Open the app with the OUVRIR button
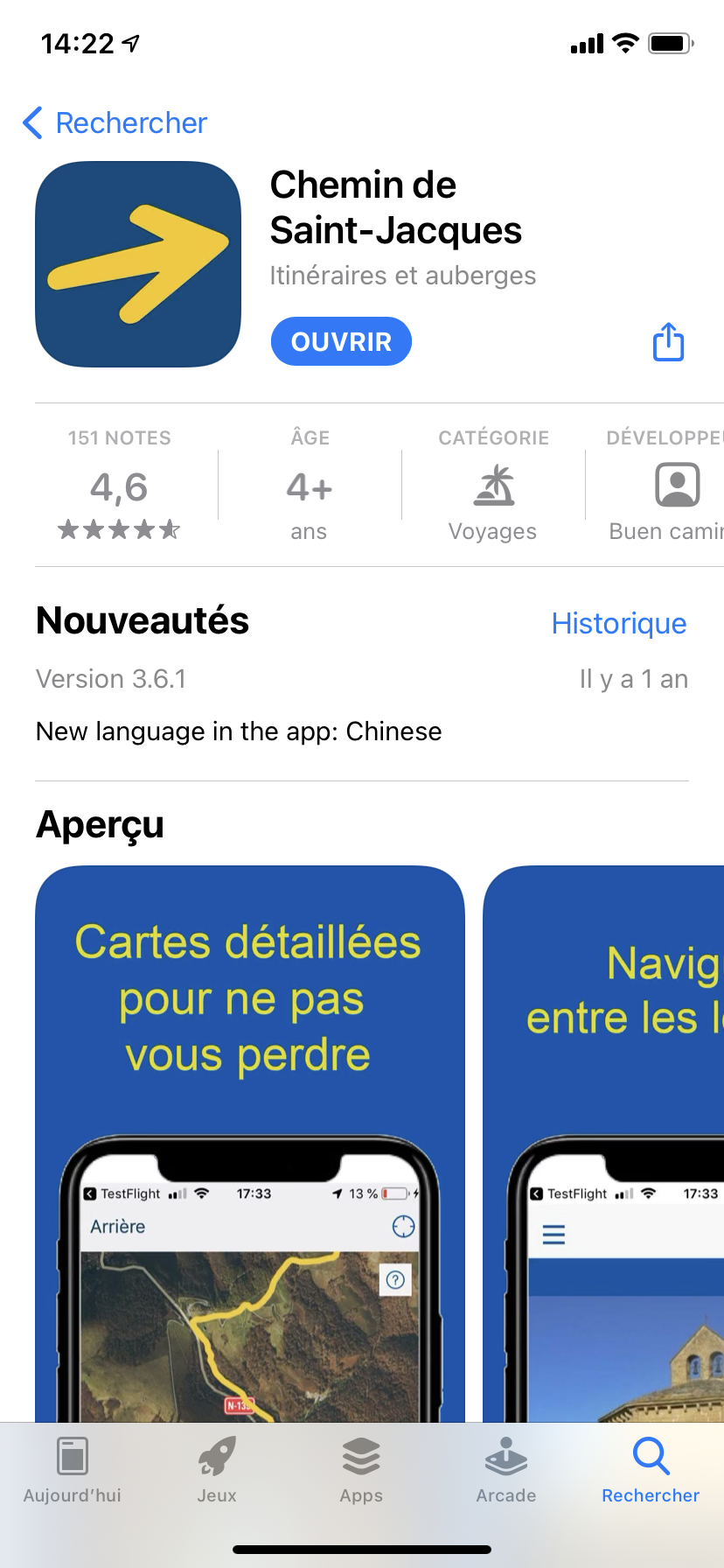Viewport: 724px width, 1568px height. click(x=341, y=341)
